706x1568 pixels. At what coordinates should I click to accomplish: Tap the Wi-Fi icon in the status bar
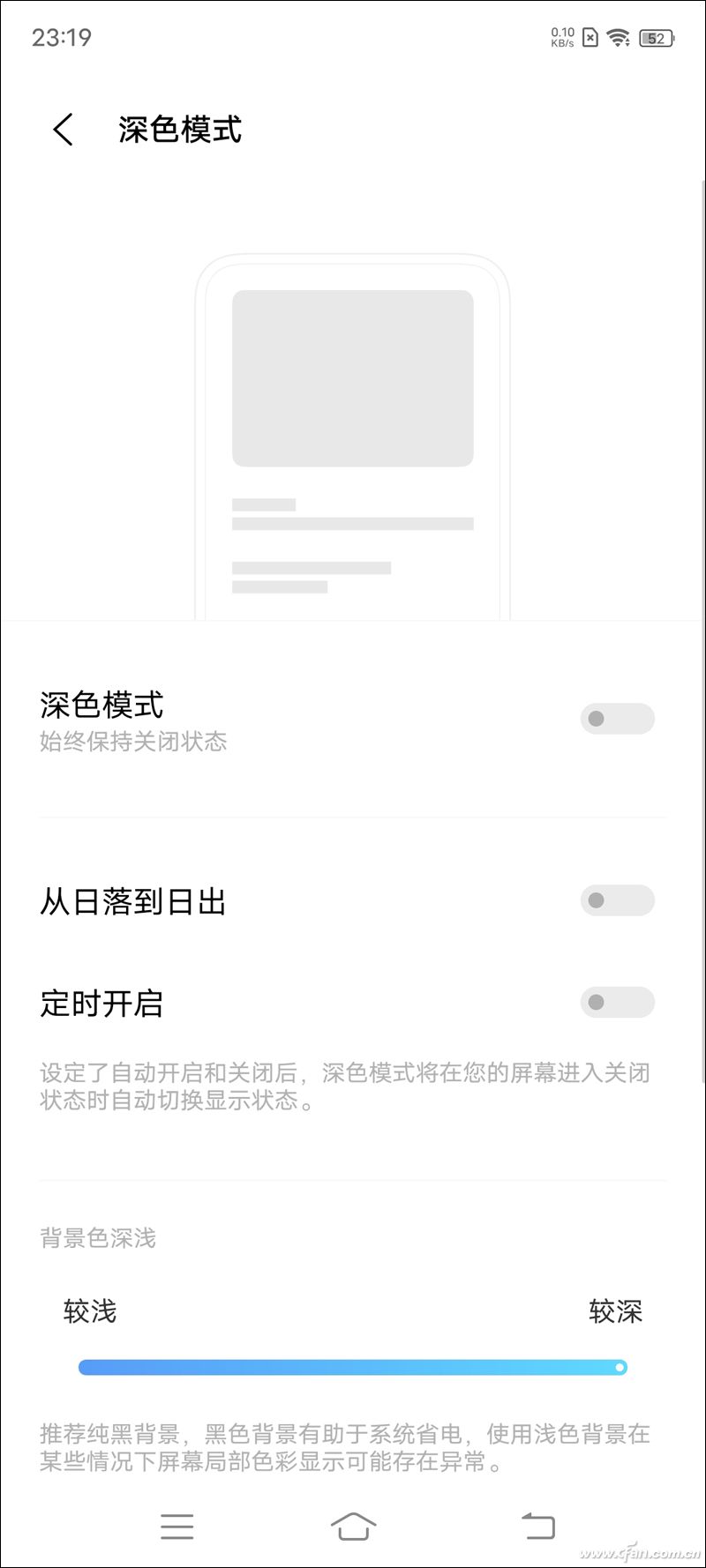pyautogui.click(x=618, y=37)
